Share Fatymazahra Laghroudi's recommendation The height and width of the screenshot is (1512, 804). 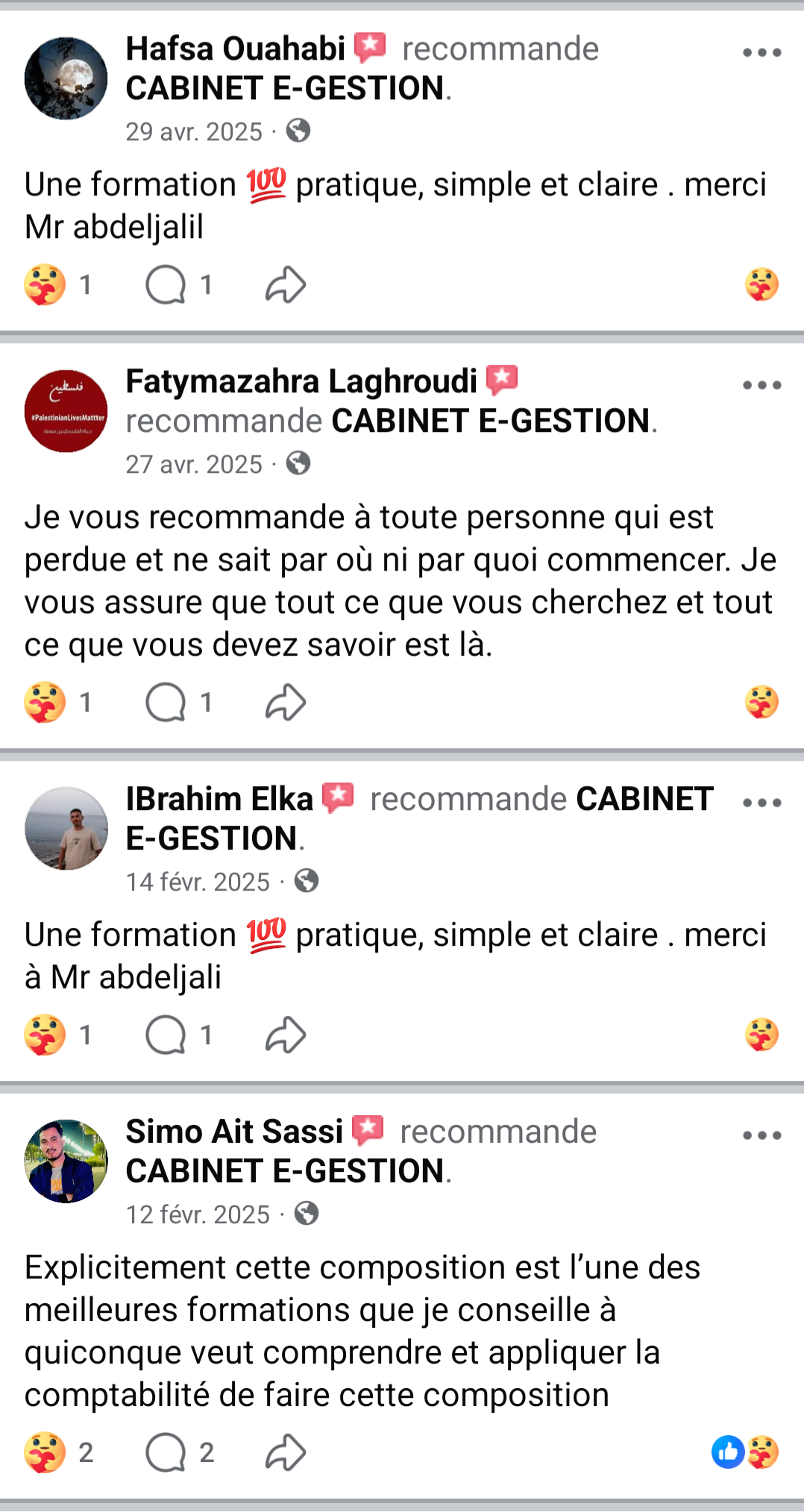pos(286,703)
